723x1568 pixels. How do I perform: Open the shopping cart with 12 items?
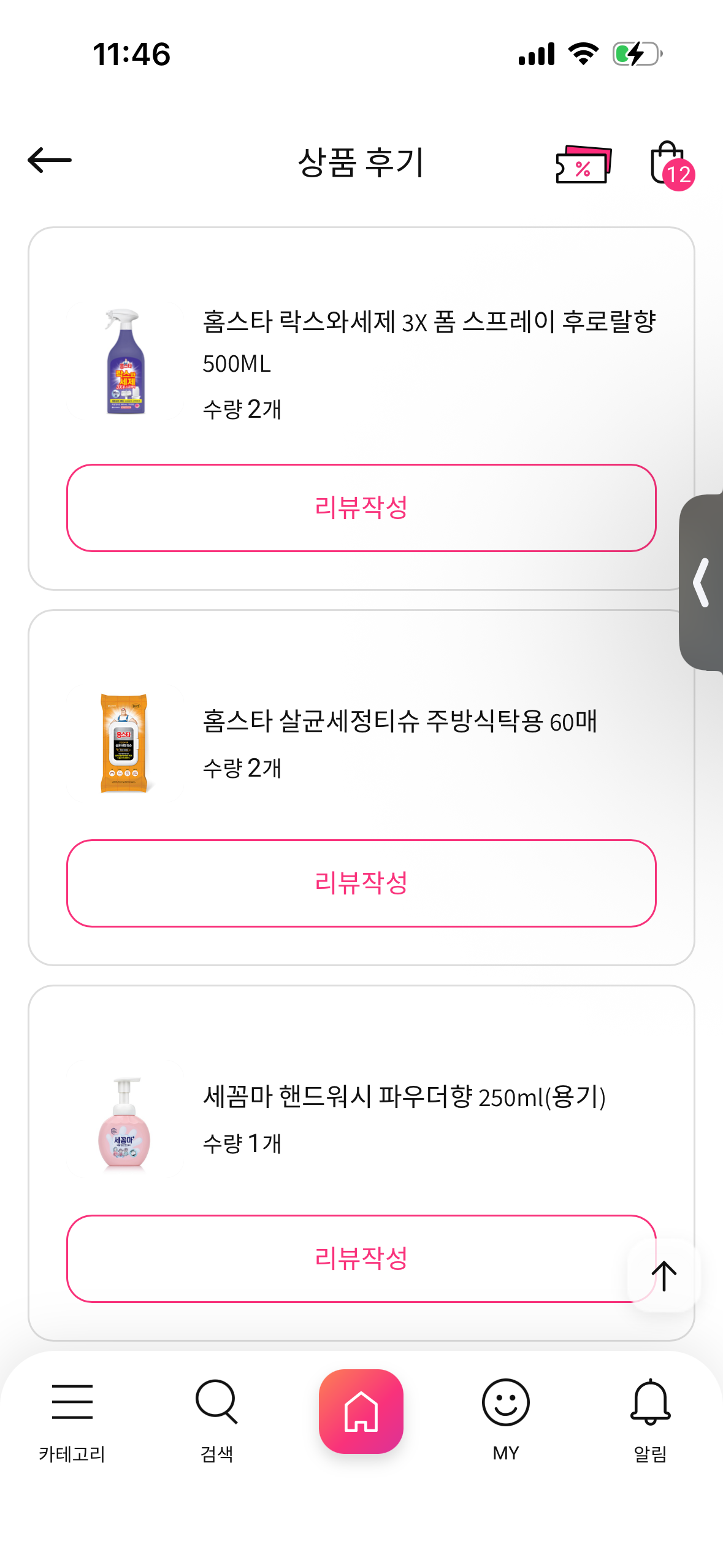coord(669,164)
